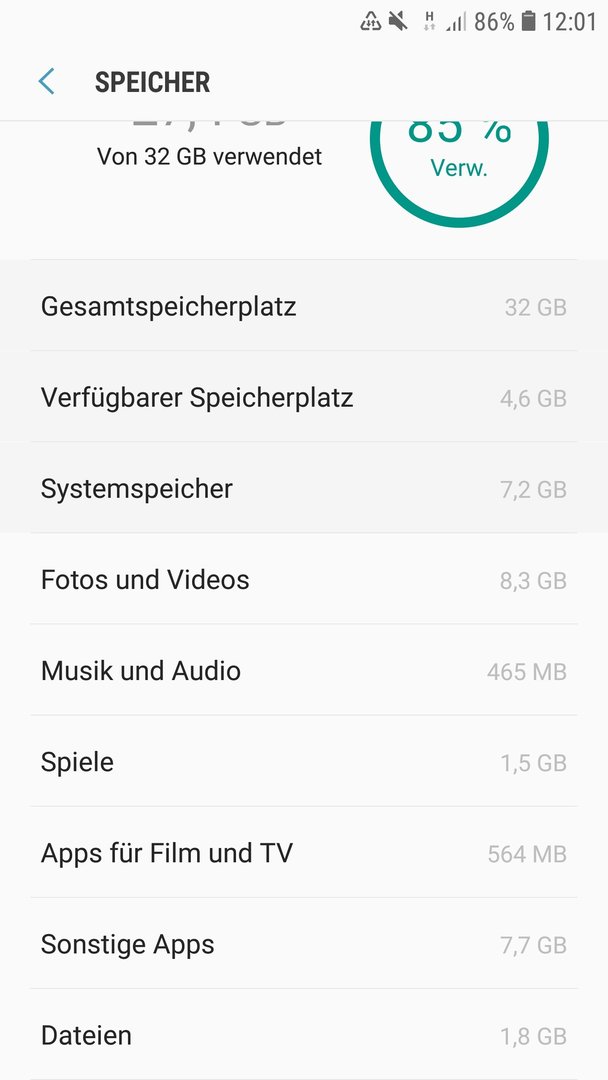Open Musik und Audio storage details
The width and height of the screenshot is (608, 1080).
click(x=304, y=670)
